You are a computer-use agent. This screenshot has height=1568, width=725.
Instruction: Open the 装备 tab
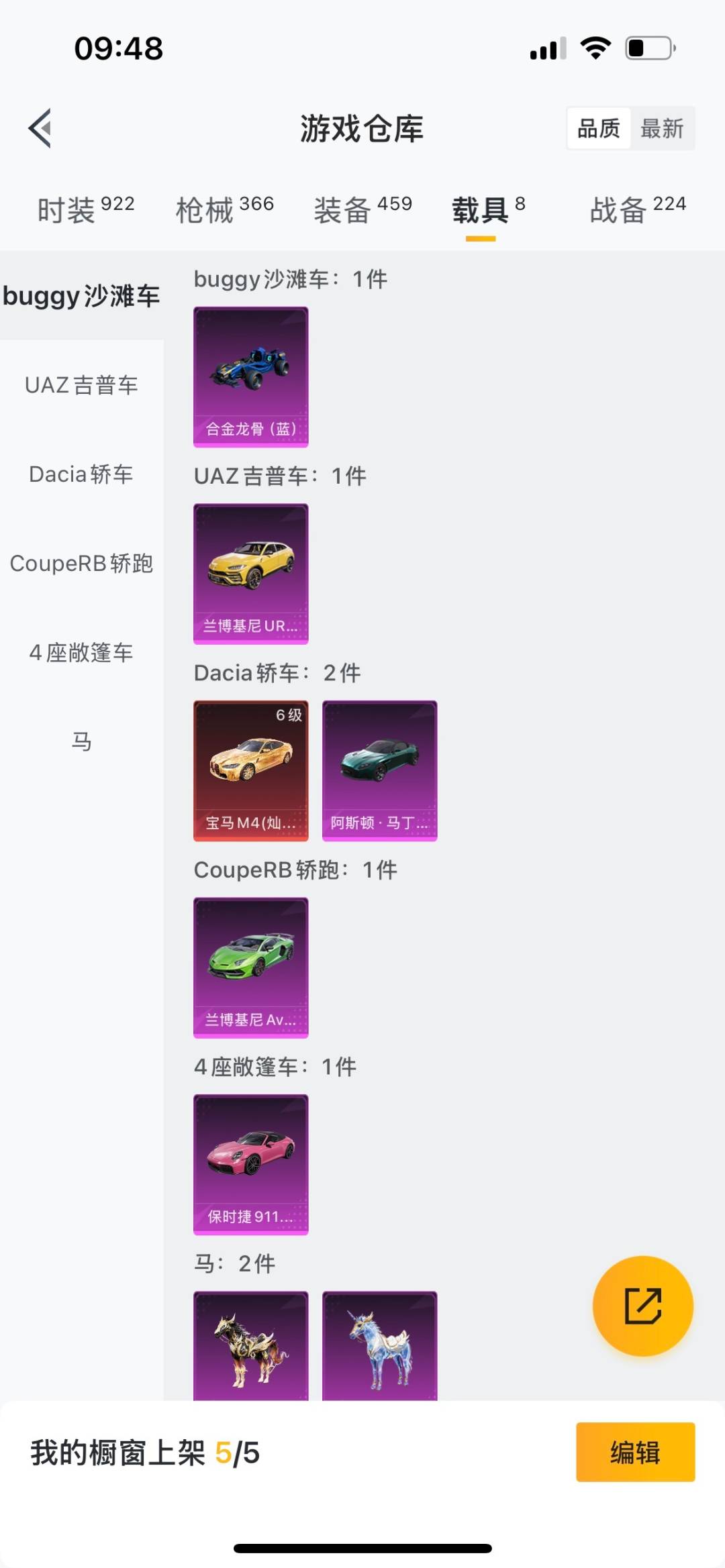(x=362, y=209)
